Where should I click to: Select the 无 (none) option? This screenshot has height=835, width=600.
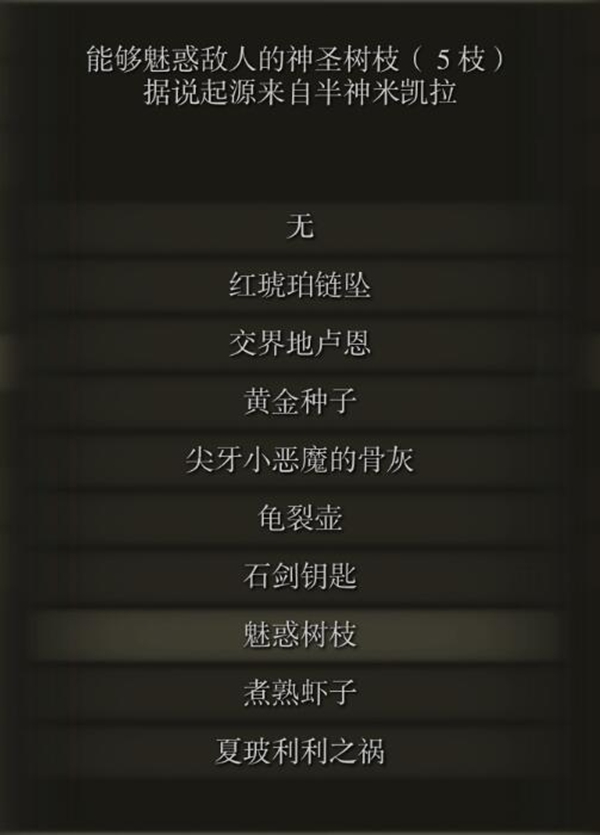pos(300,227)
